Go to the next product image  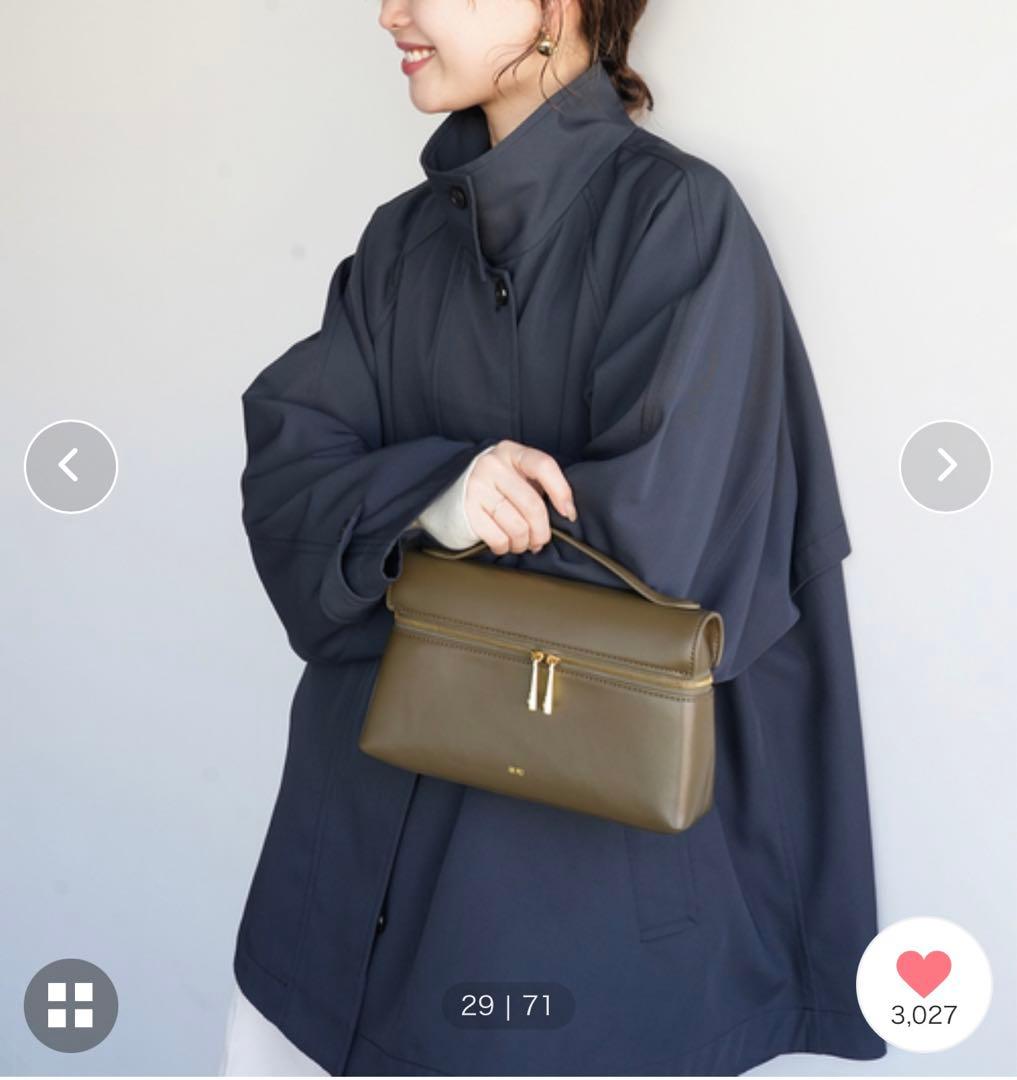945,466
